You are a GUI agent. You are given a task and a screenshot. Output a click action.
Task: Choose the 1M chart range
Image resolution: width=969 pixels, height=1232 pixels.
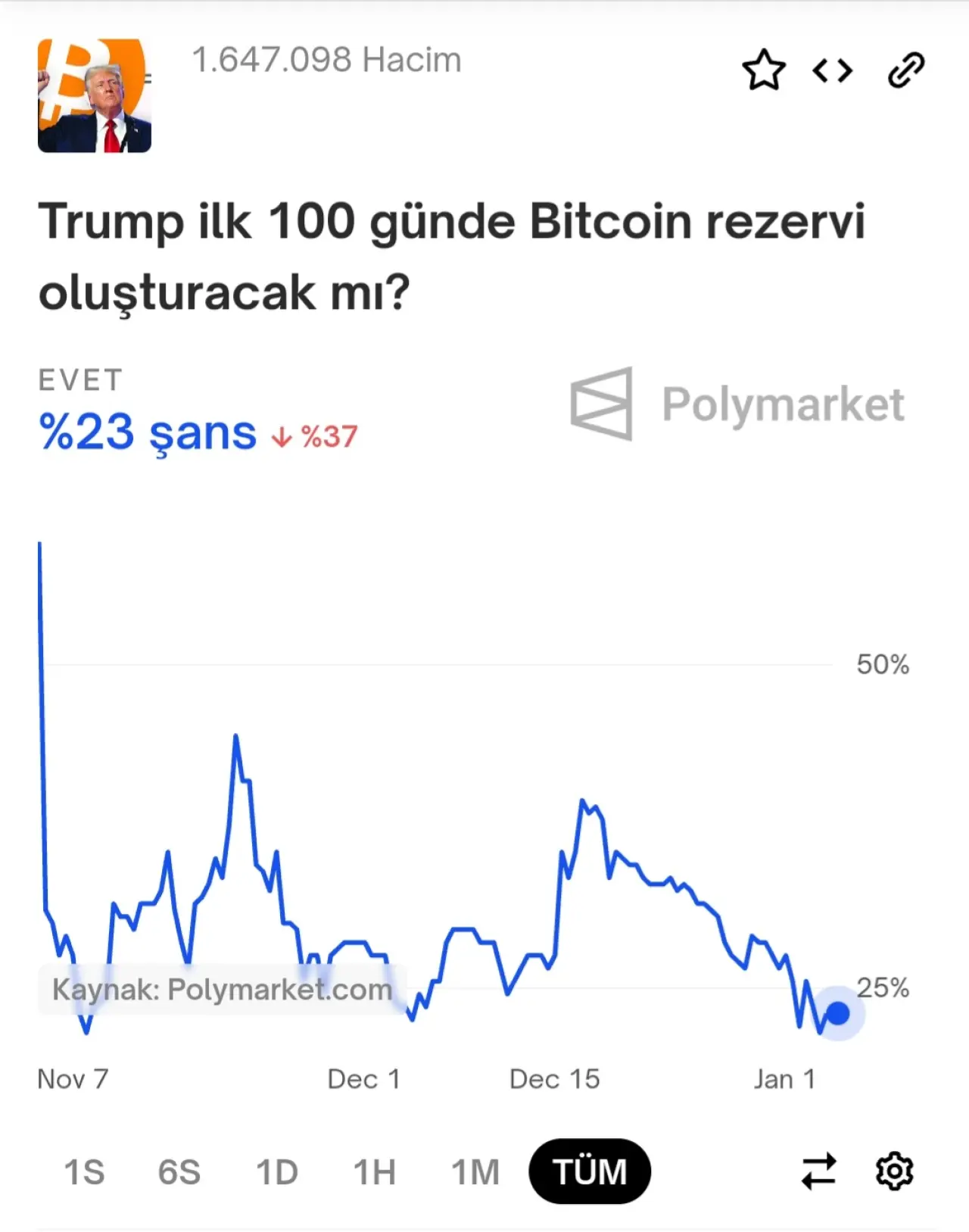(x=475, y=1171)
